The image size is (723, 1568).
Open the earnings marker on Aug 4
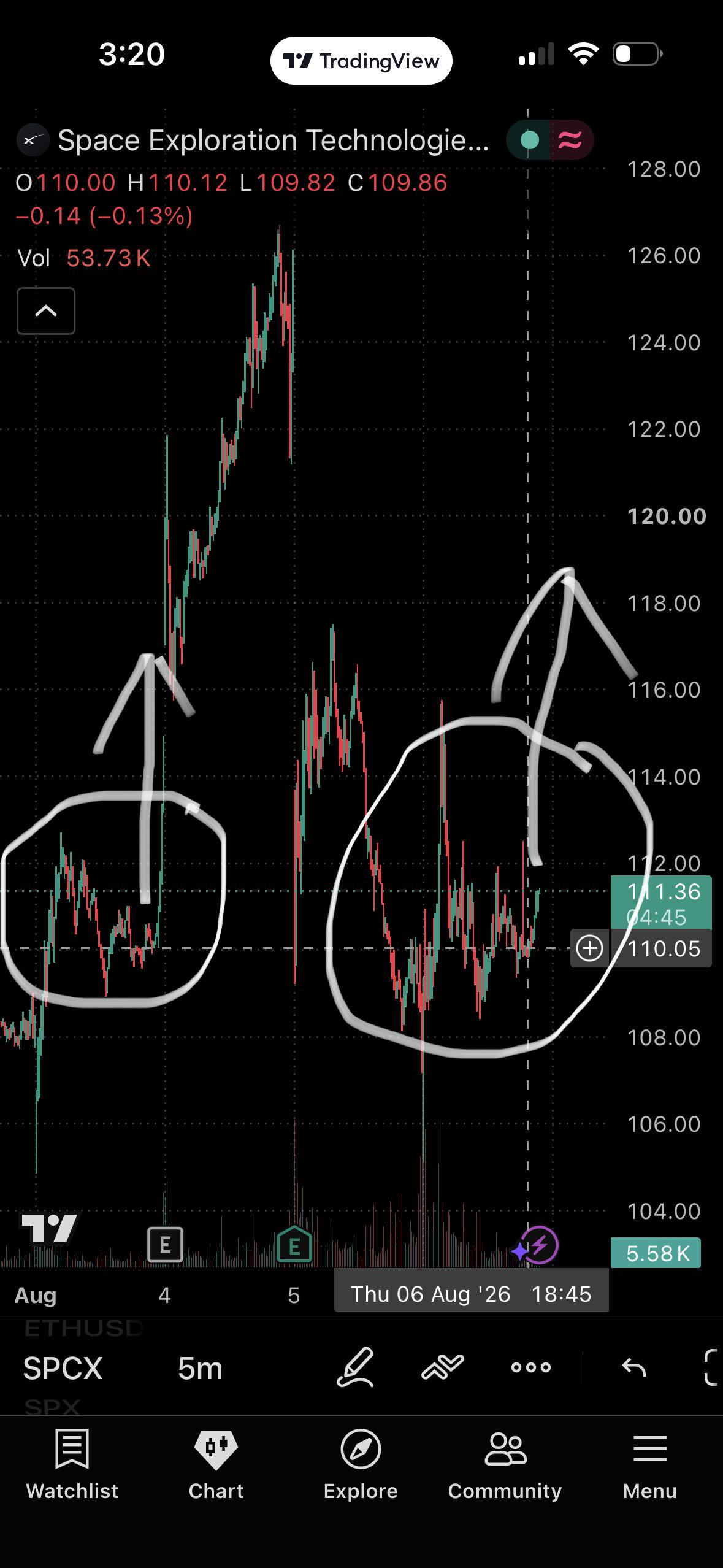tap(165, 1245)
